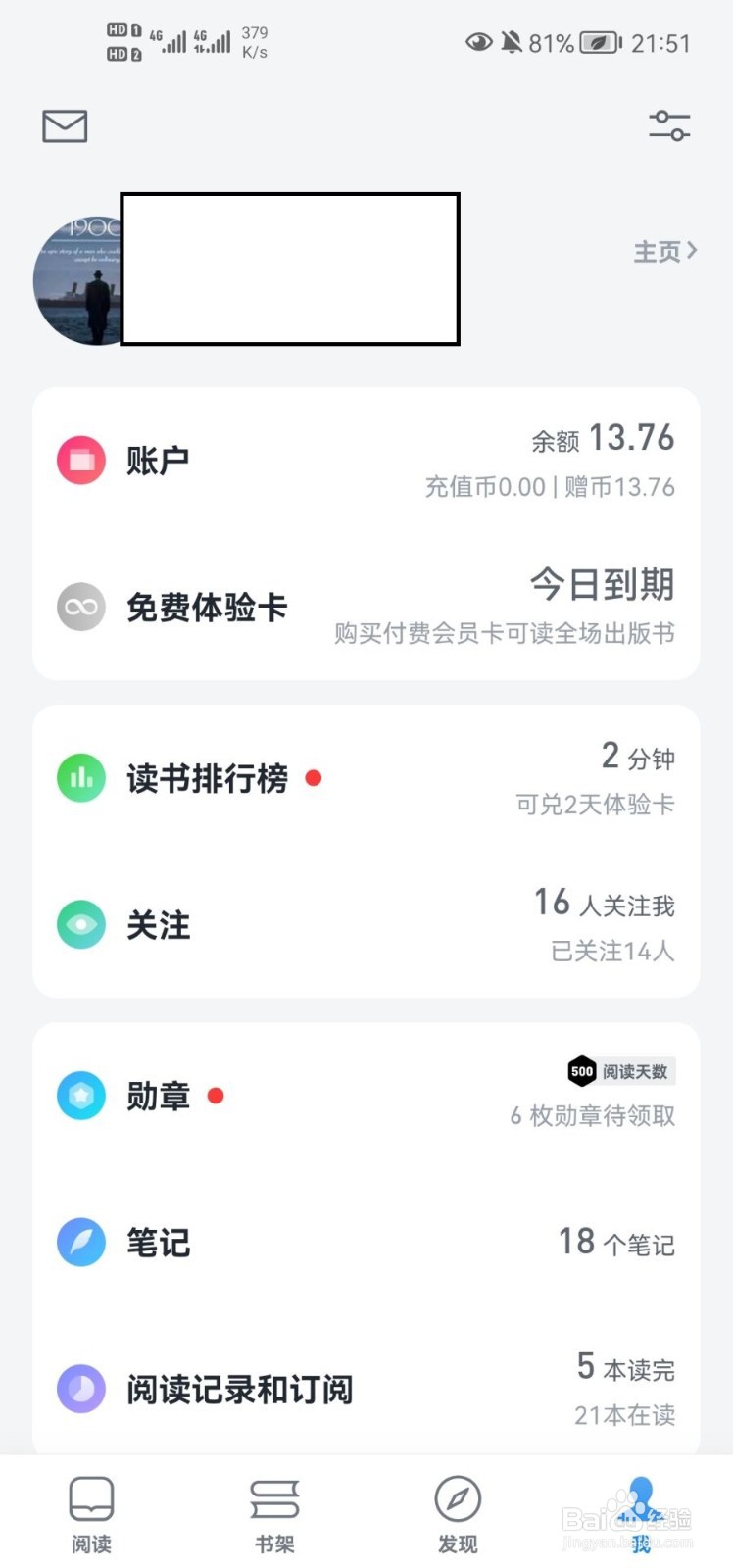View the 读书排行榜 ranking
The height and width of the screenshot is (1568, 733).
coord(366,778)
